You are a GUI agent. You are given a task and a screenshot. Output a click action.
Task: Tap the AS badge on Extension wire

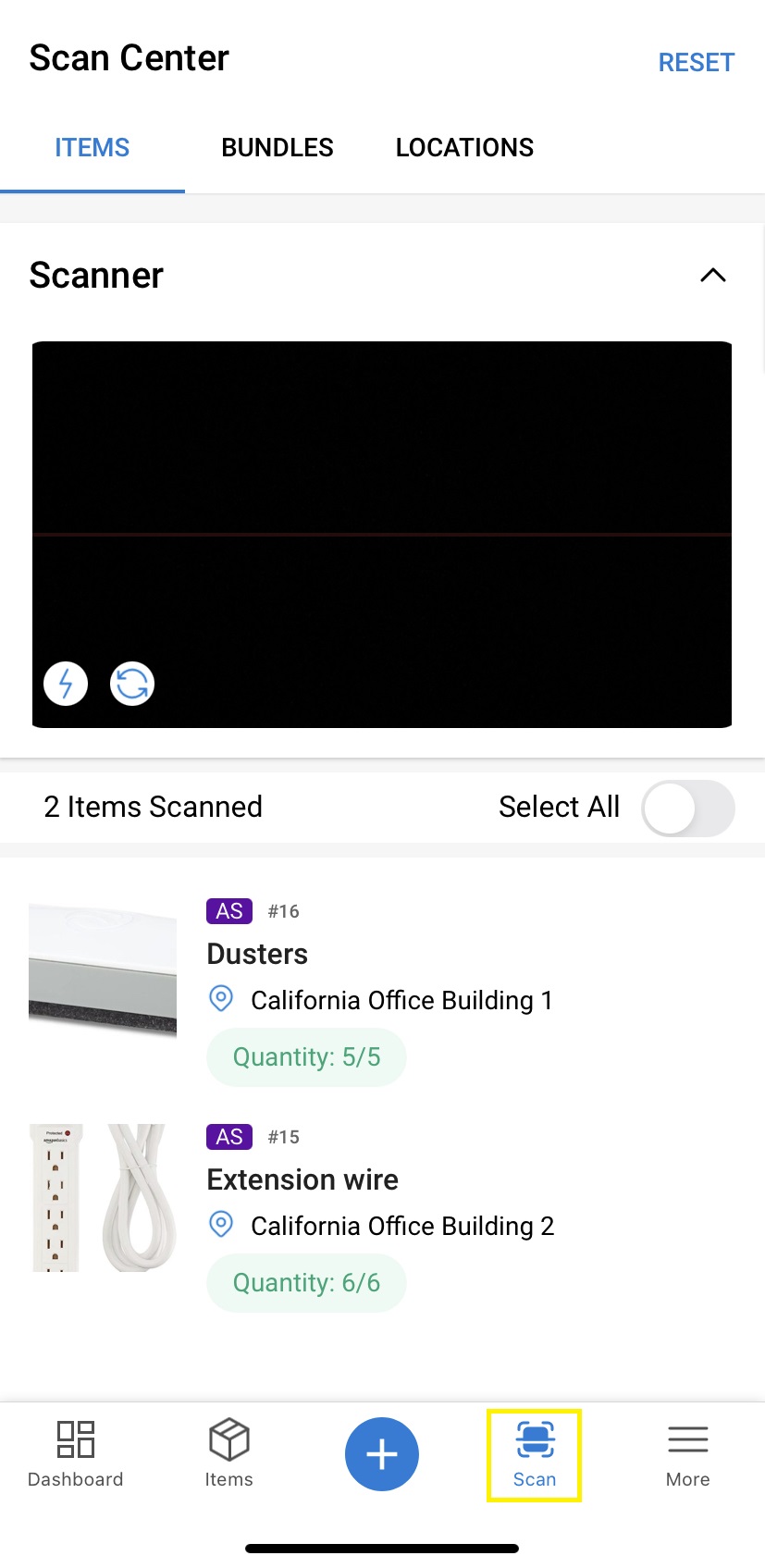point(228,1137)
